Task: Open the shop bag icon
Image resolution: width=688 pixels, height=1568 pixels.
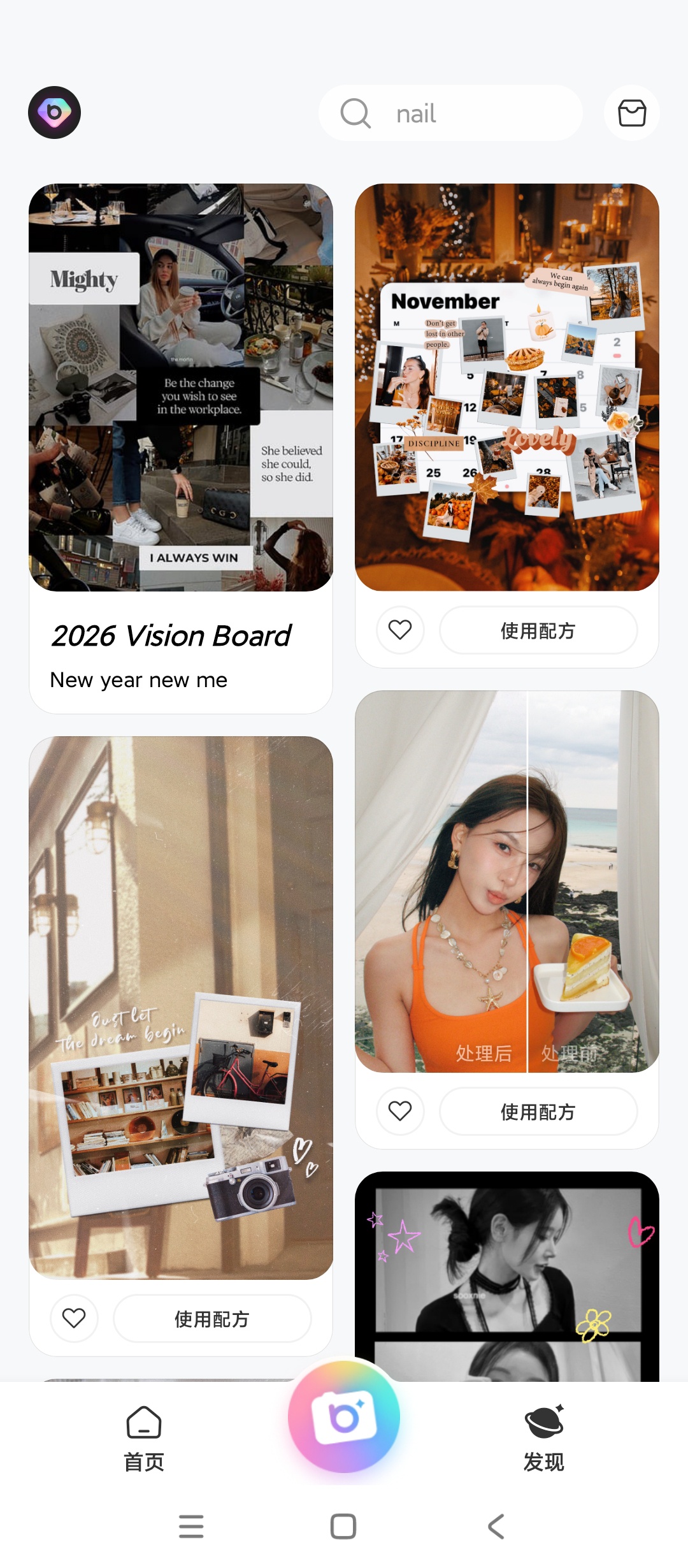Action: [632, 113]
